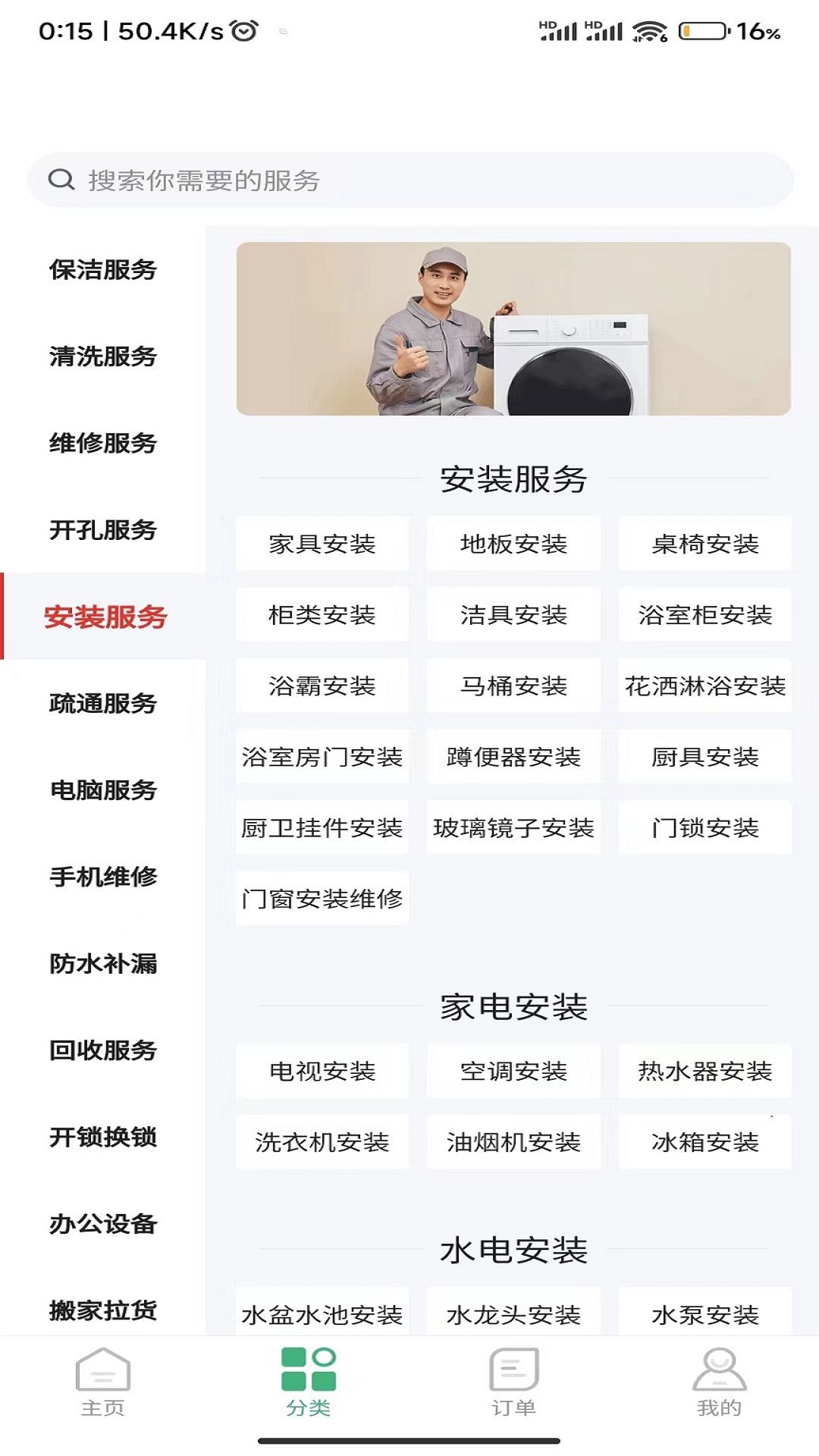Select the 保洁服务 category

(103, 269)
